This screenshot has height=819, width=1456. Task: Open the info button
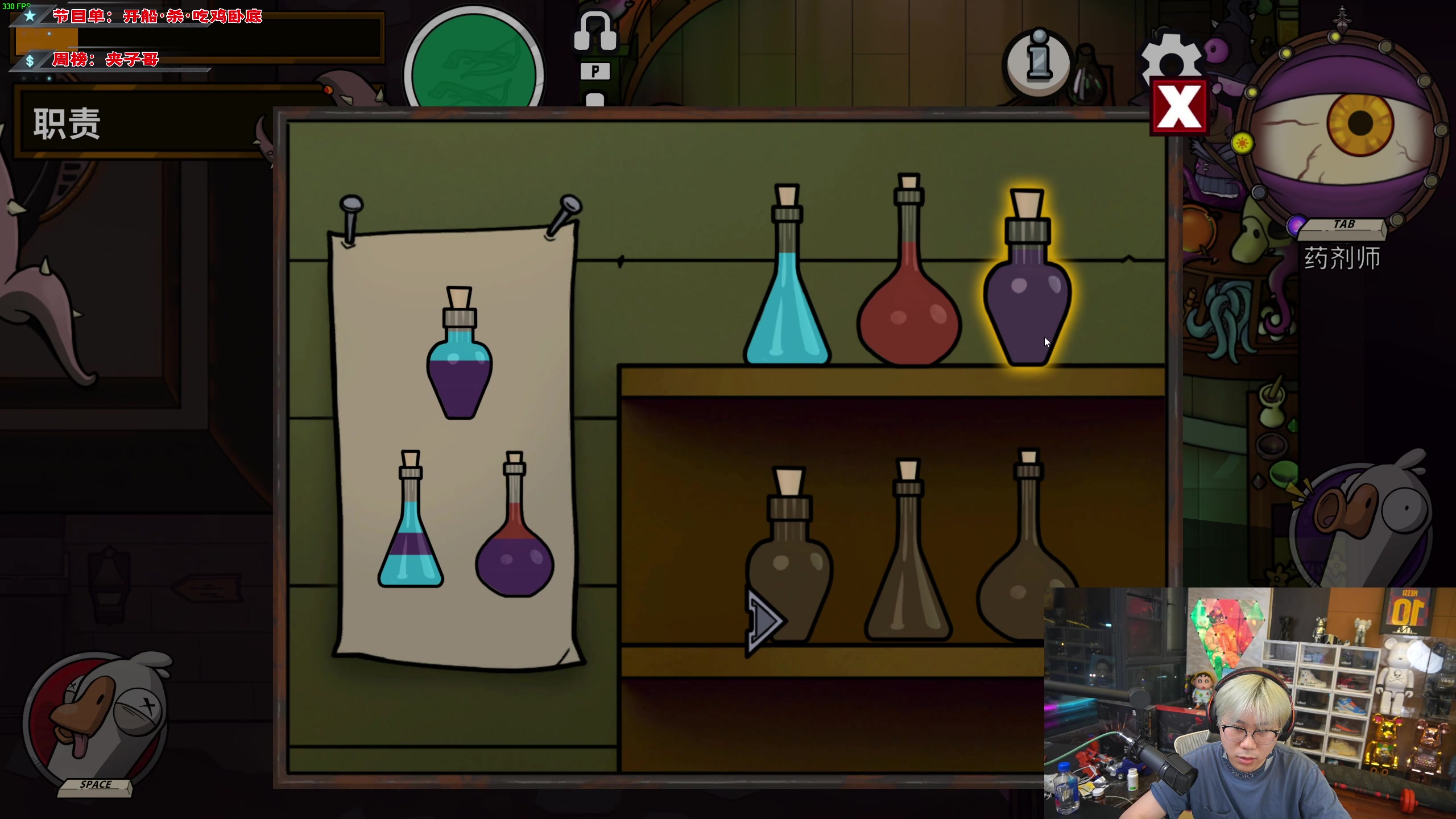pyautogui.click(x=1038, y=61)
